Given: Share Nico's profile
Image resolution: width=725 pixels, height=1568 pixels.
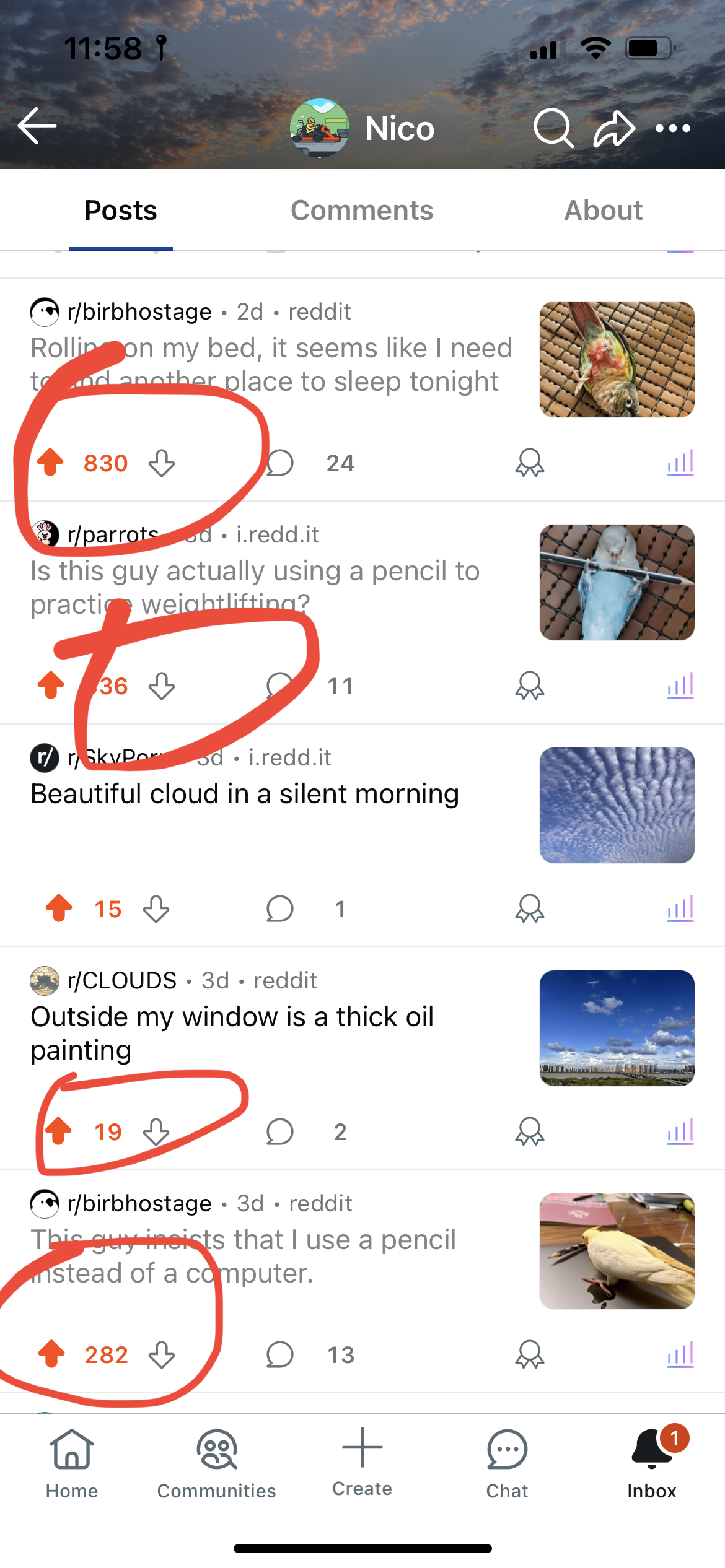Looking at the screenshot, I should pyautogui.click(x=614, y=128).
